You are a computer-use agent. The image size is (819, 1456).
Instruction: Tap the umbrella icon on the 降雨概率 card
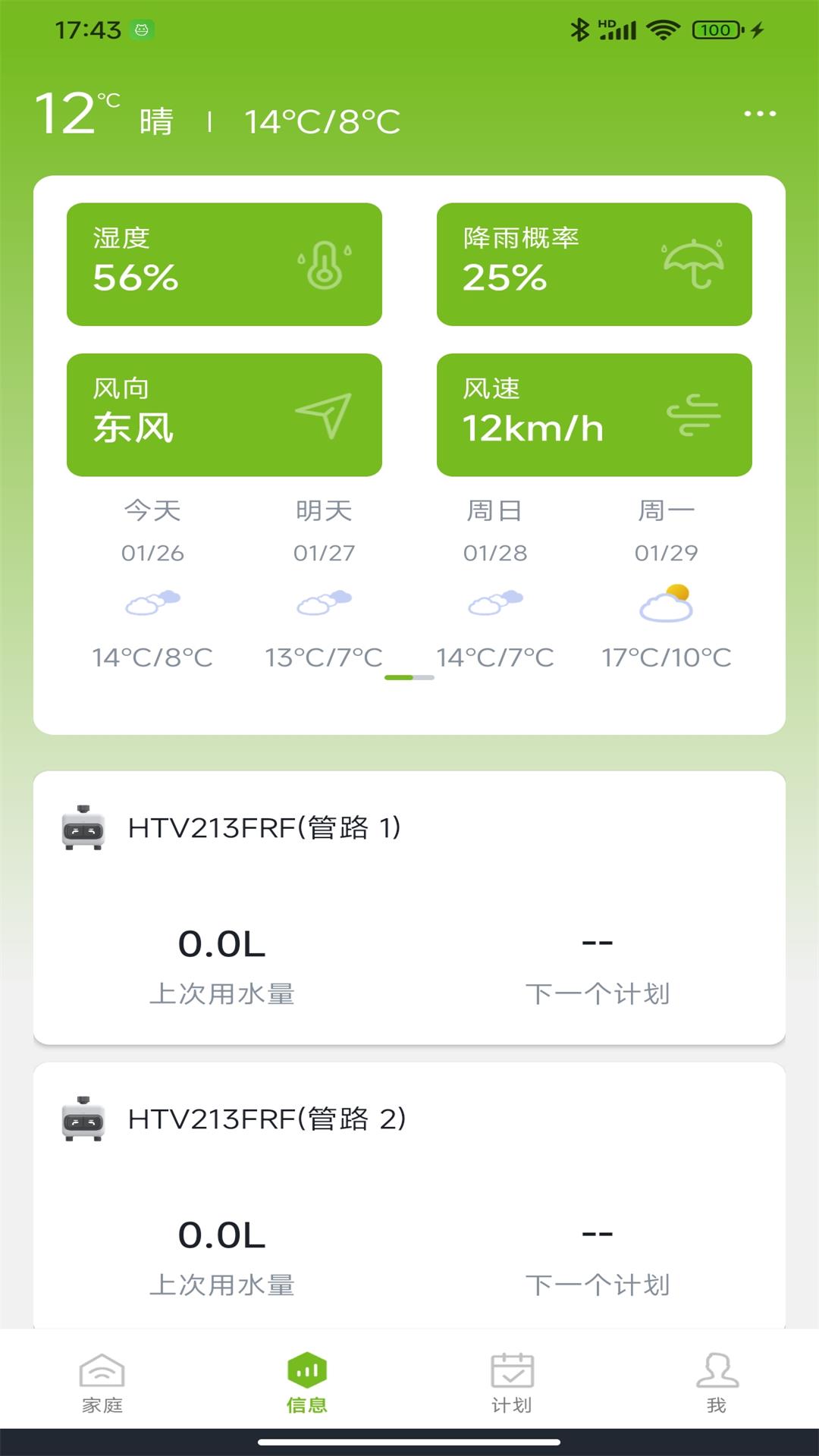click(x=692, y=265)
